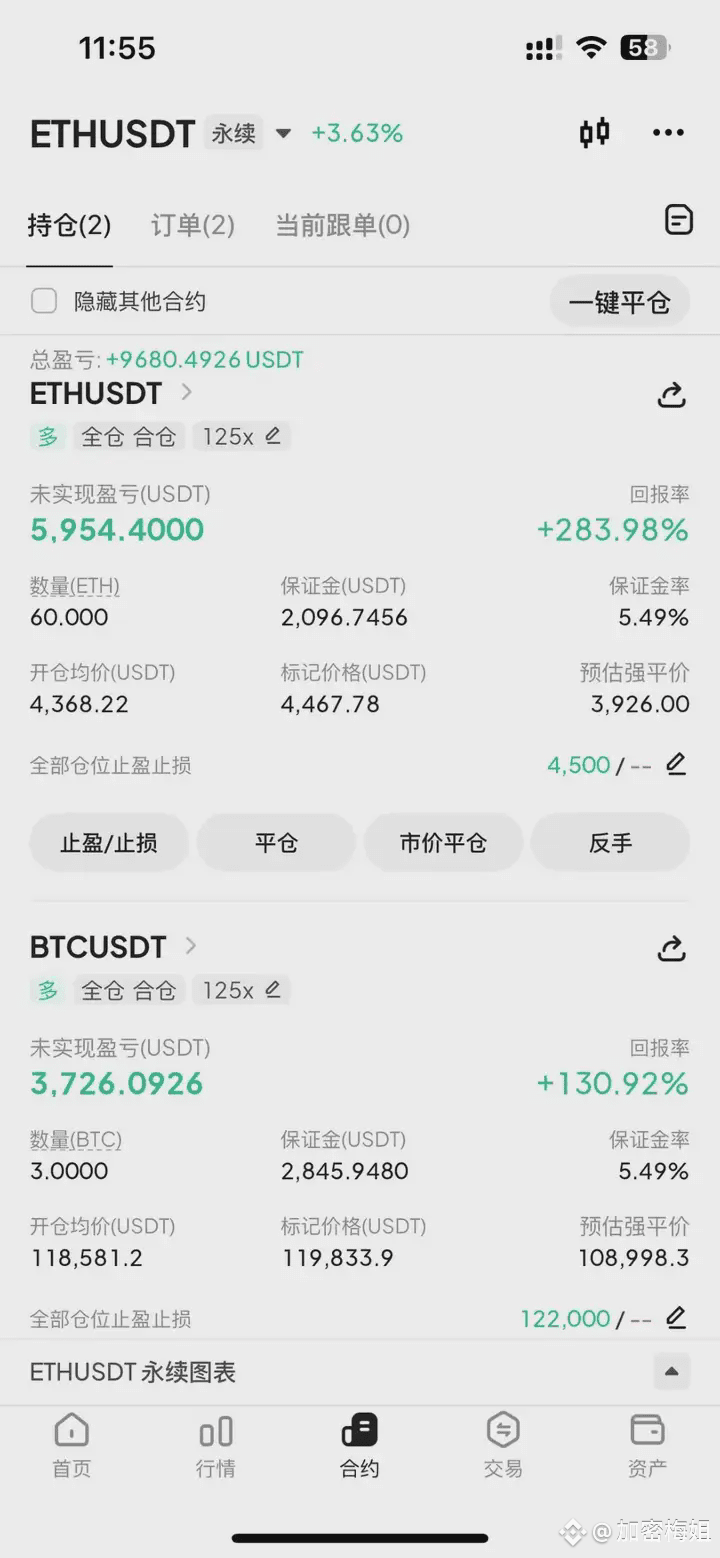Switch to the 订单(2) tab
The image size is (720, 1558).
point(192,225)
